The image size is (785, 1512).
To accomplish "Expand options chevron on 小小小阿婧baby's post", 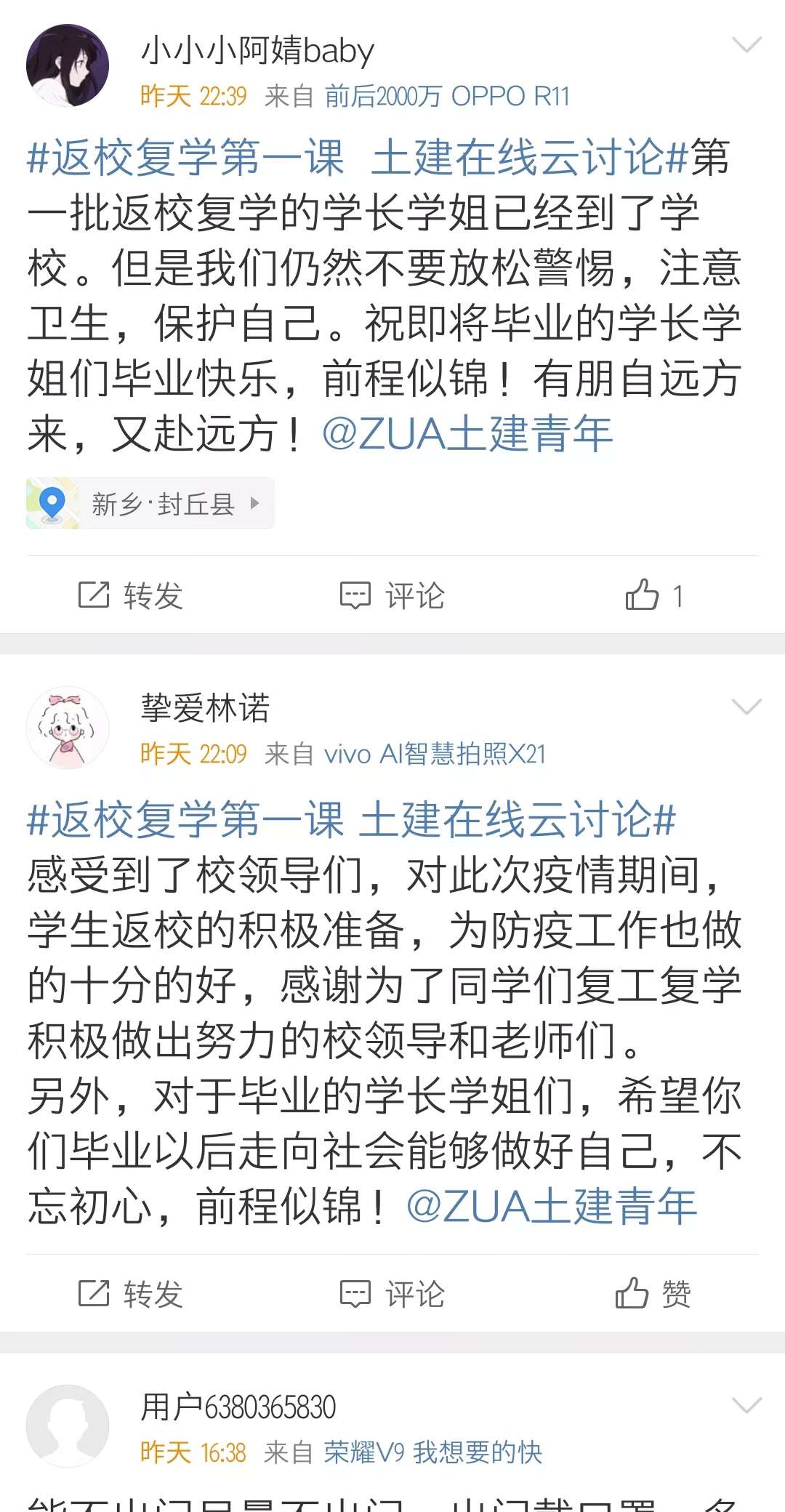I will [746, 46].
